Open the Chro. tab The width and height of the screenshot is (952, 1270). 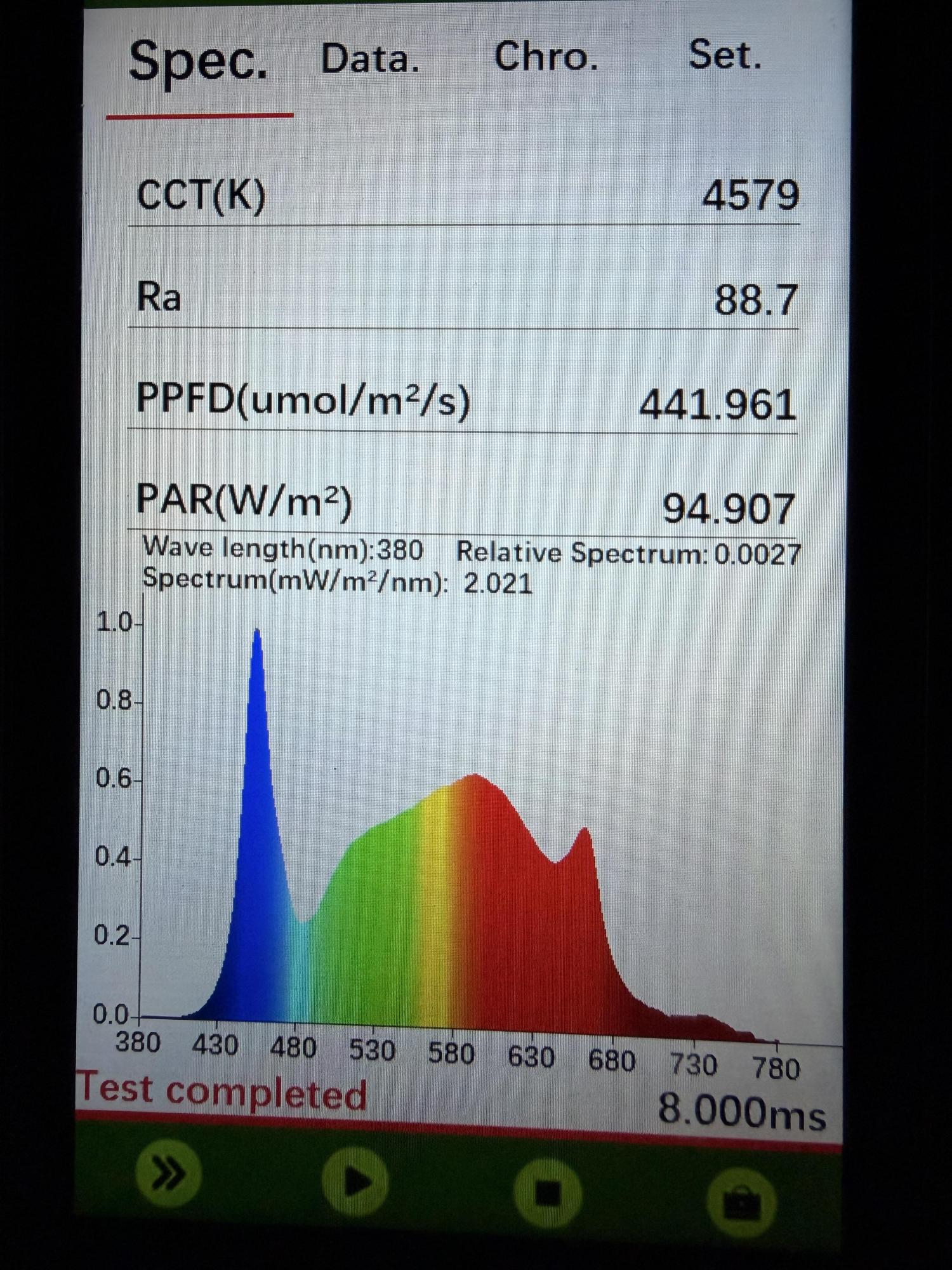tap(546, 57)
